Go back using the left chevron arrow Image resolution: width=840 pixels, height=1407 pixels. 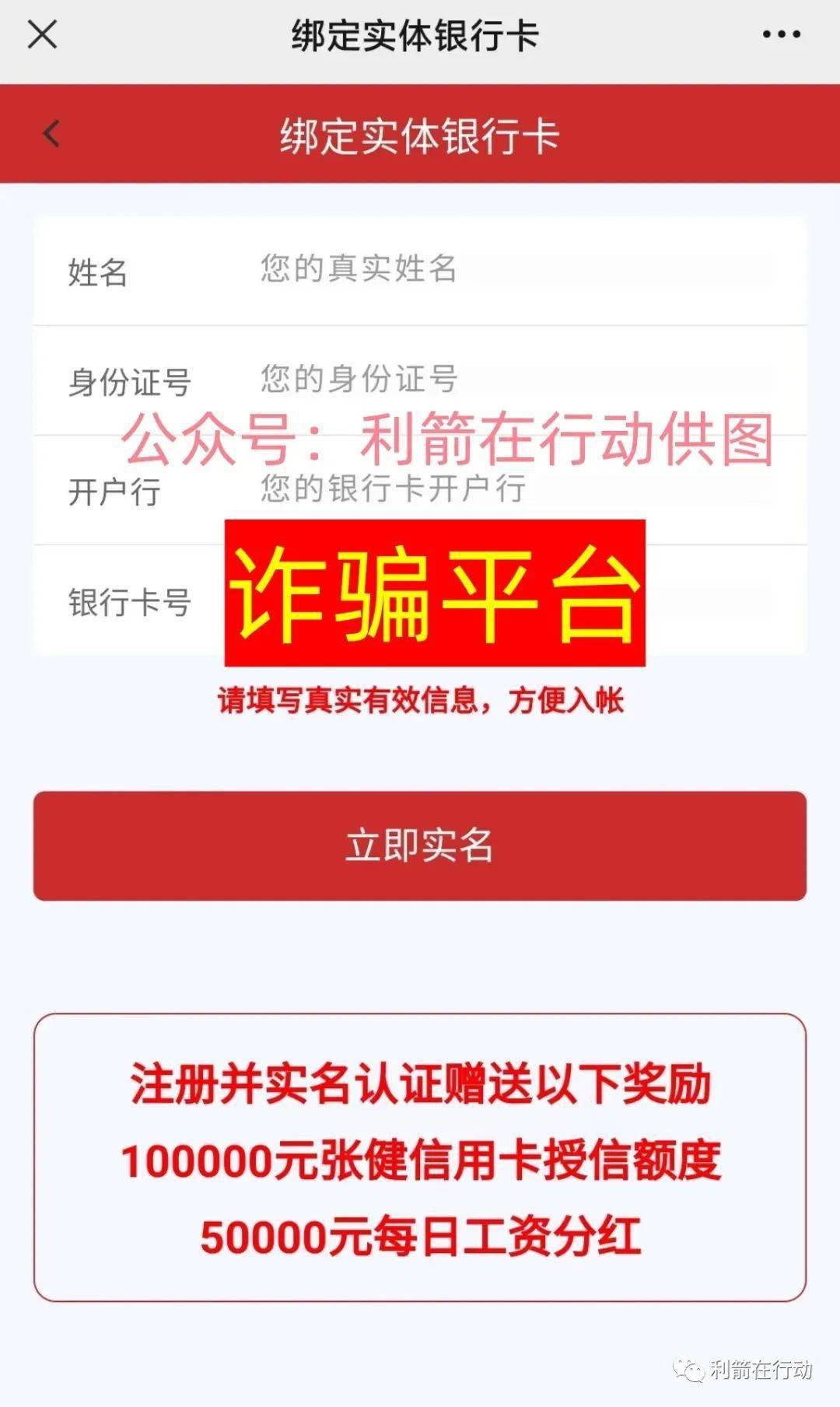pyautogui.click(x=50, y=133)
